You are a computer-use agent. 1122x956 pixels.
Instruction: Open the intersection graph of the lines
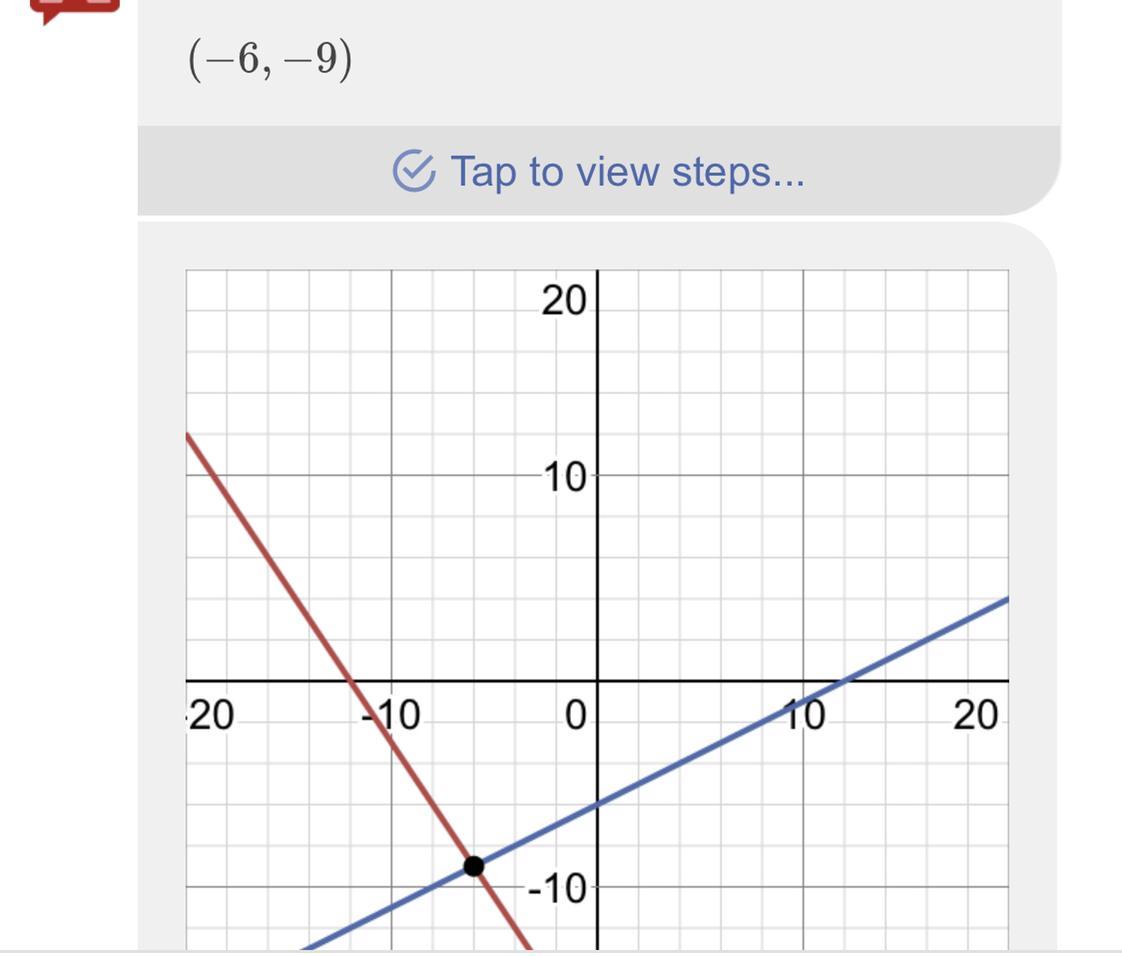[x=597, y=608]
